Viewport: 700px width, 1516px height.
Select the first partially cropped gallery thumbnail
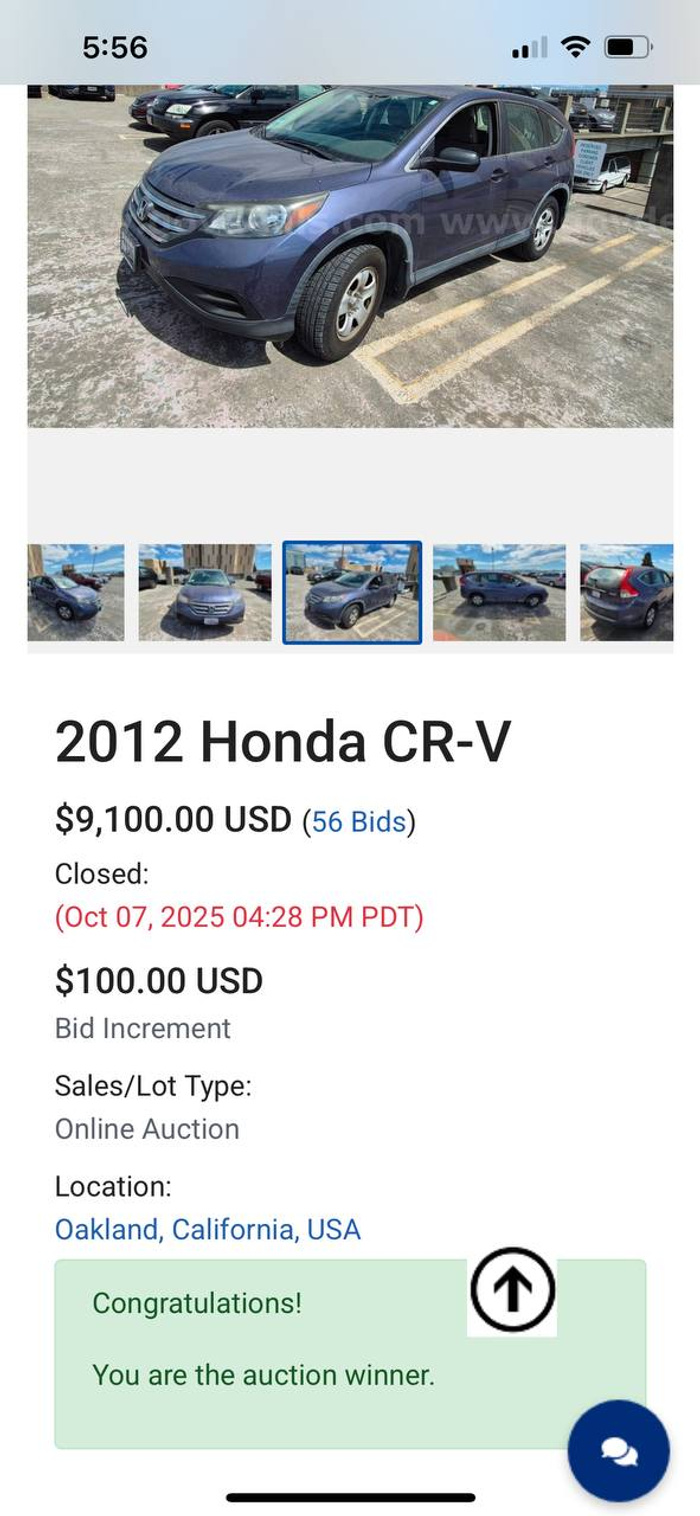[76, 592]
